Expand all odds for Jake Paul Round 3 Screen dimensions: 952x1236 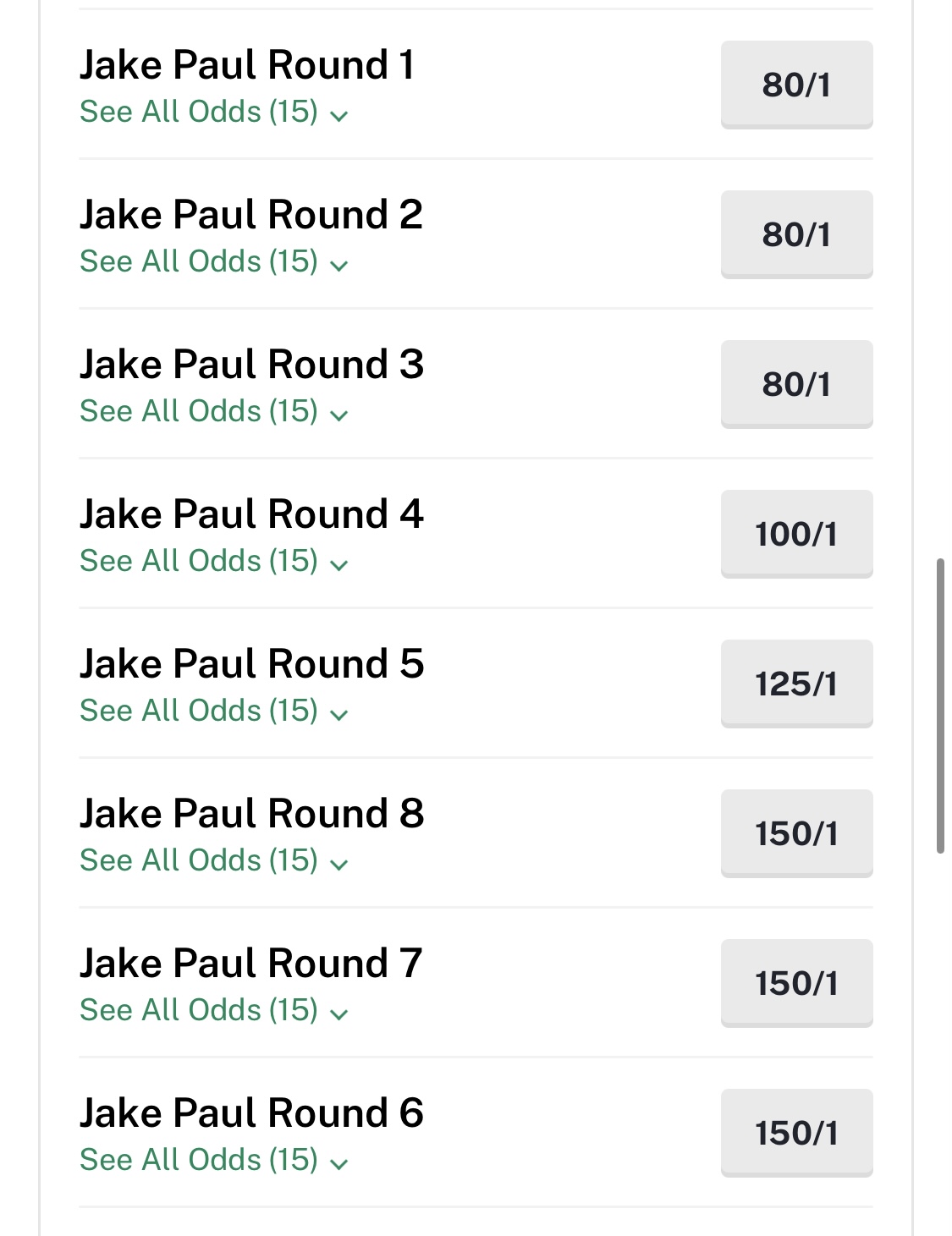213,411
